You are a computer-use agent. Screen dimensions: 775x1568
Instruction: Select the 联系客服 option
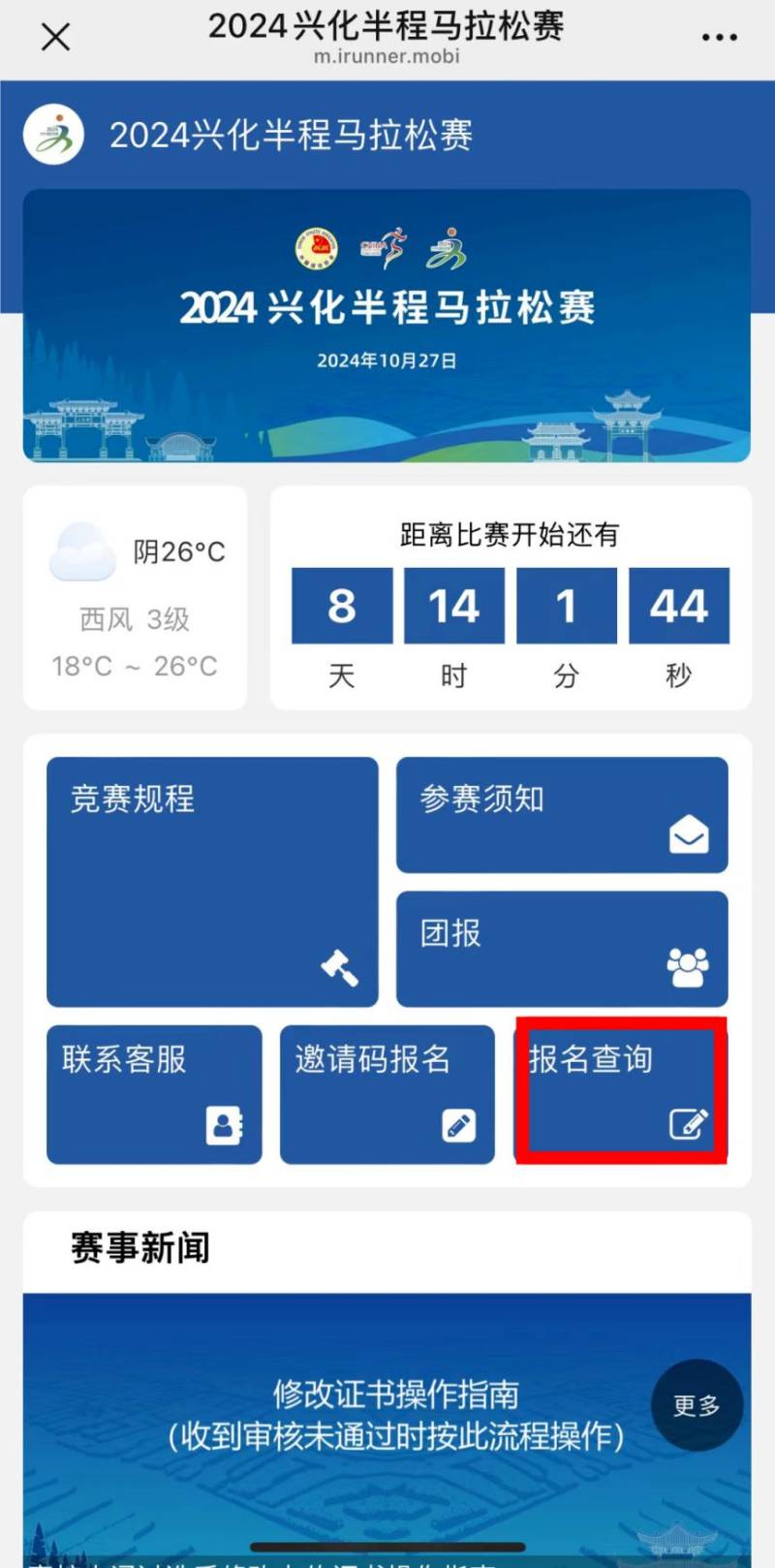pos(153,1093)
